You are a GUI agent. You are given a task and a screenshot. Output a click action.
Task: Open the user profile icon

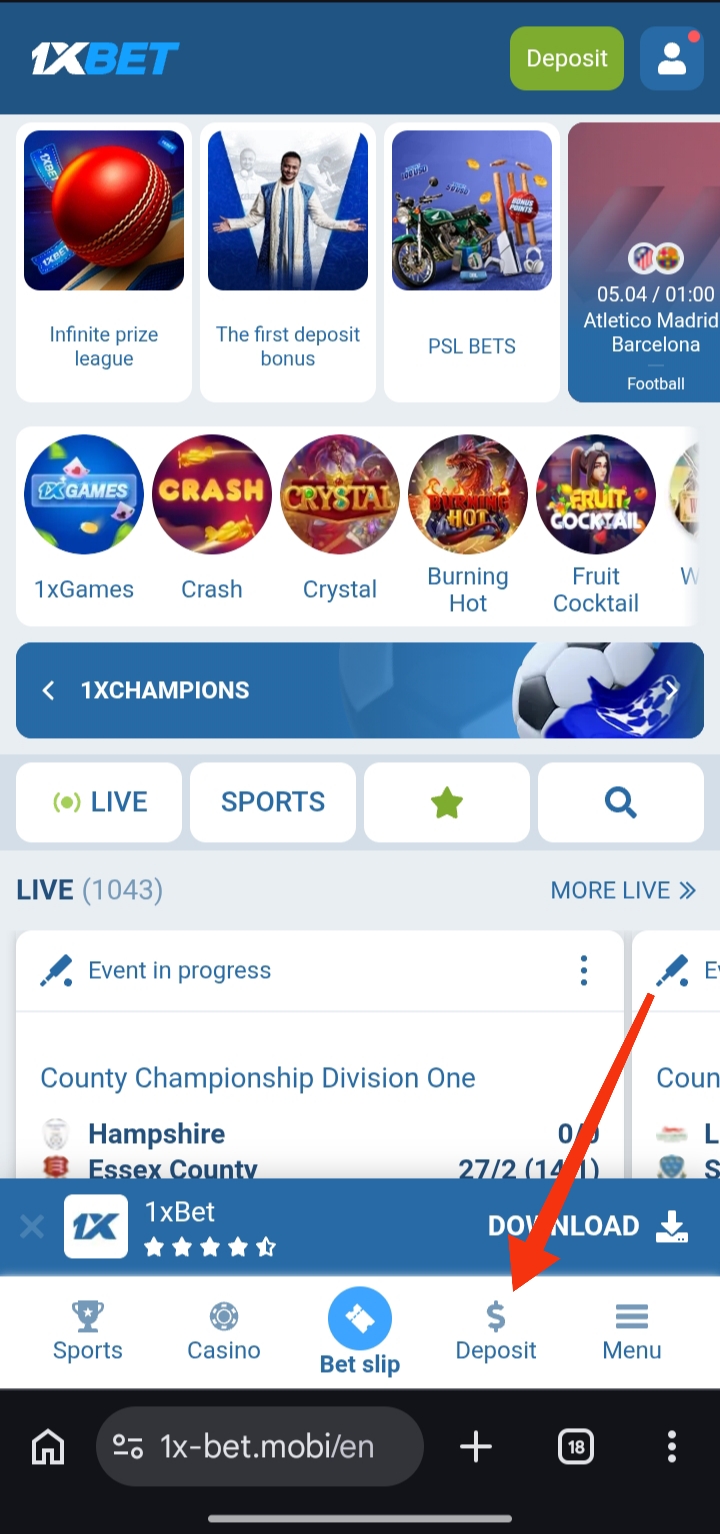pyautogui.click(x=672, y=59)
